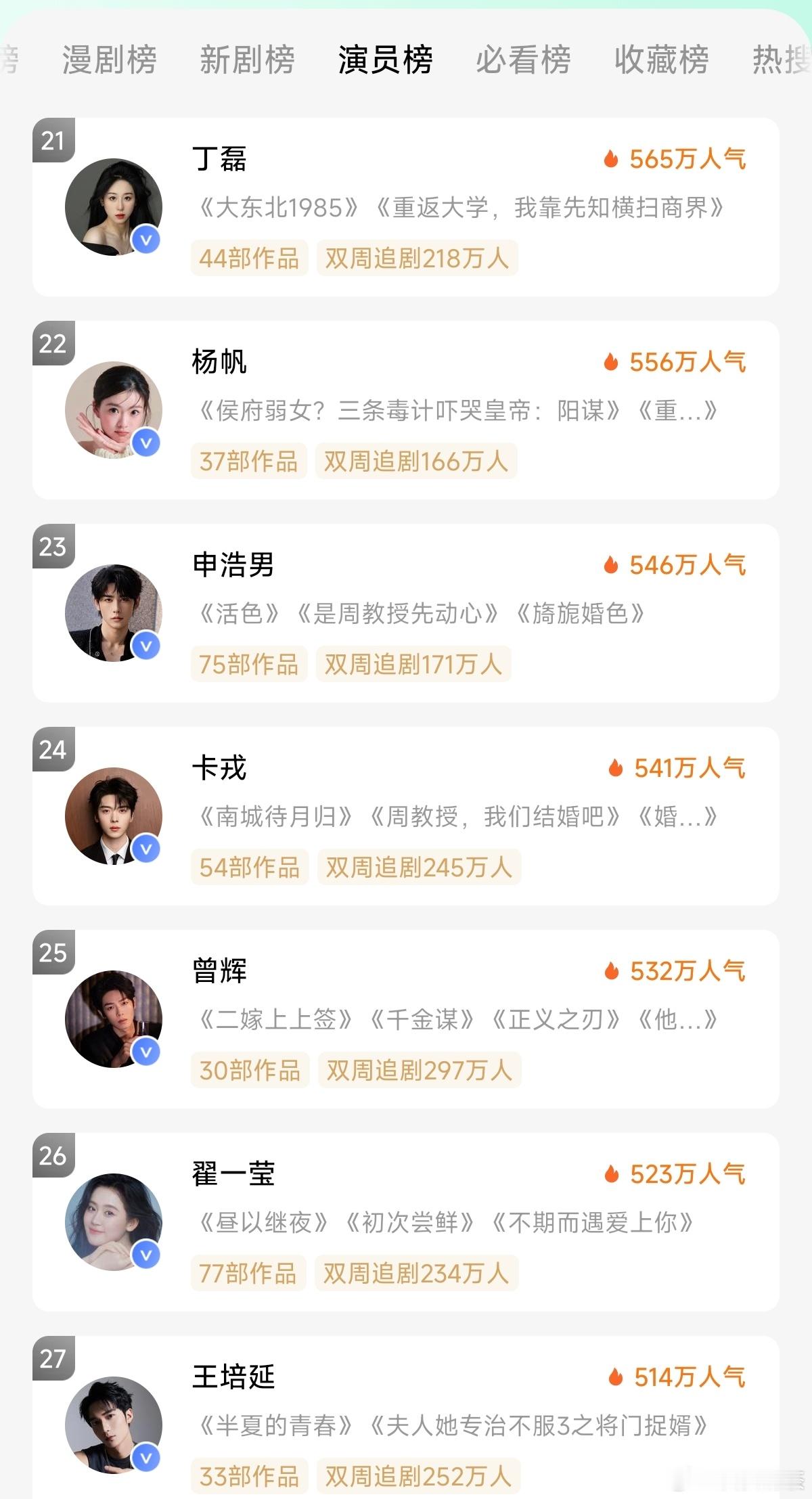Image resolution: width=812 pixels, height=1499 pixels.
Task: Click the flame icon beside 丁磊's 565万人气
Action: pos(610,158)
